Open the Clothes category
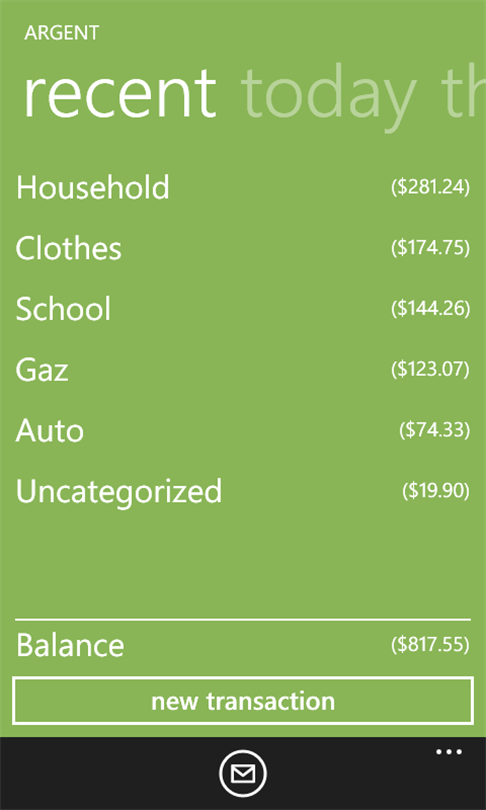 coord(243,248)
